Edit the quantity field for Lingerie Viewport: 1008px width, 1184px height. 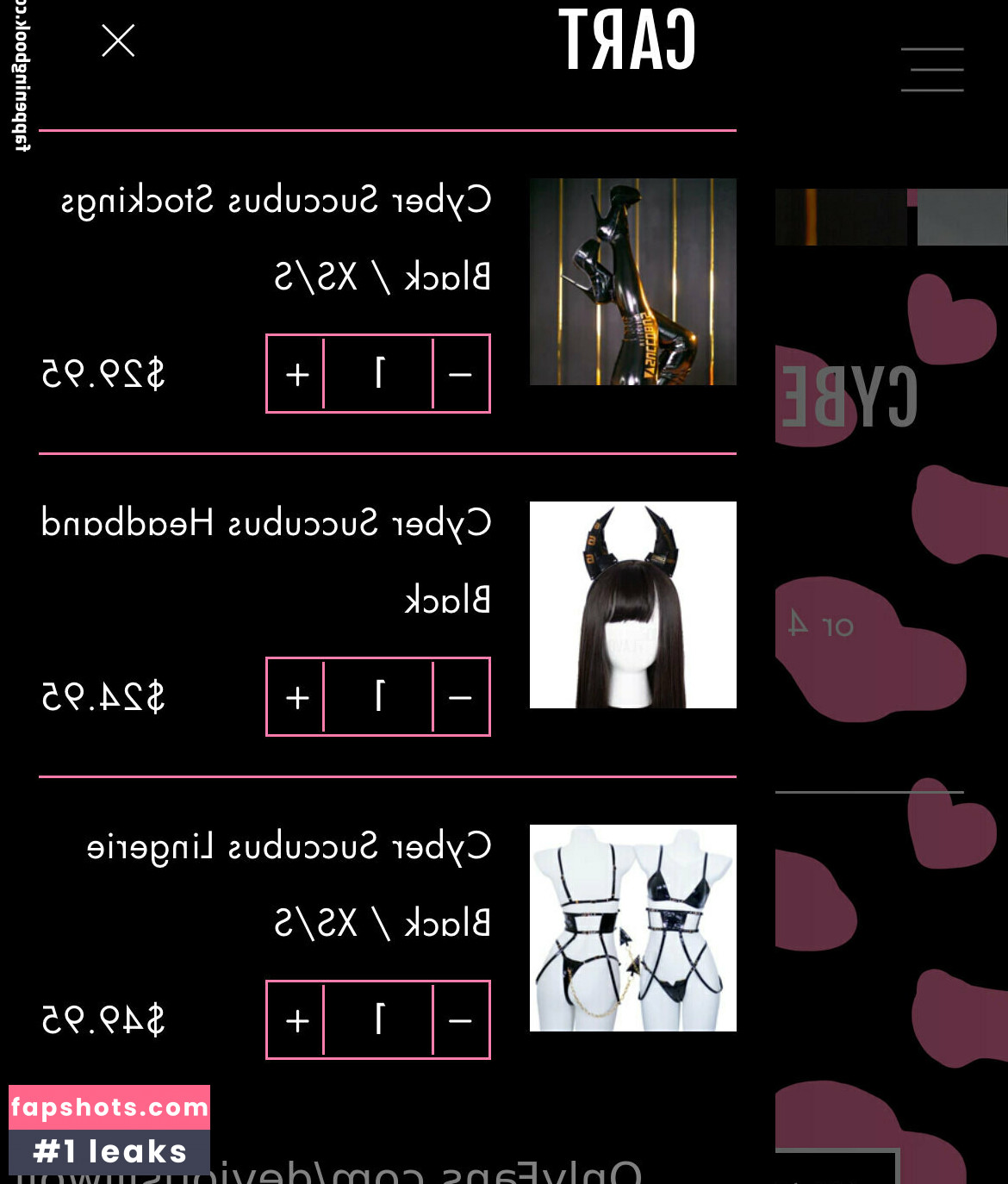point(379,1020)
